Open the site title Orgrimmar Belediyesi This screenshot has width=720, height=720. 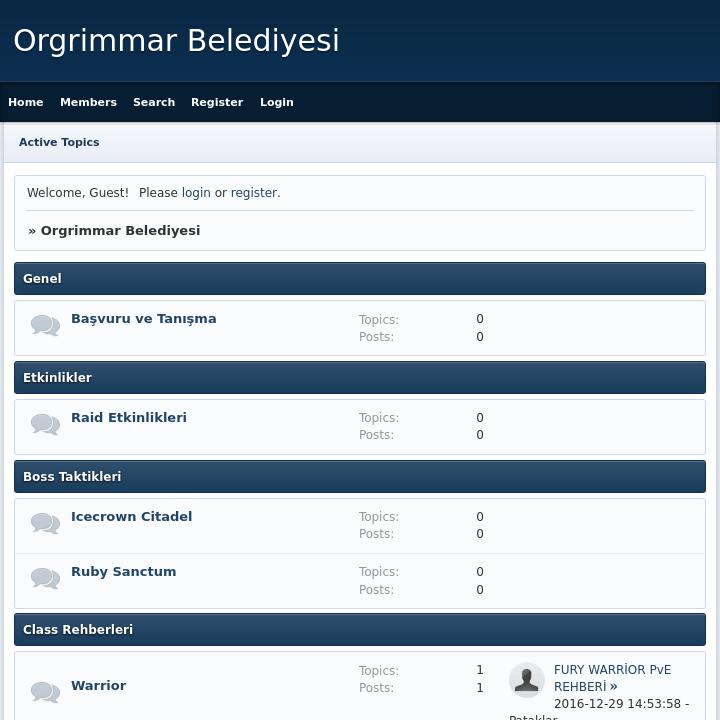176,41
